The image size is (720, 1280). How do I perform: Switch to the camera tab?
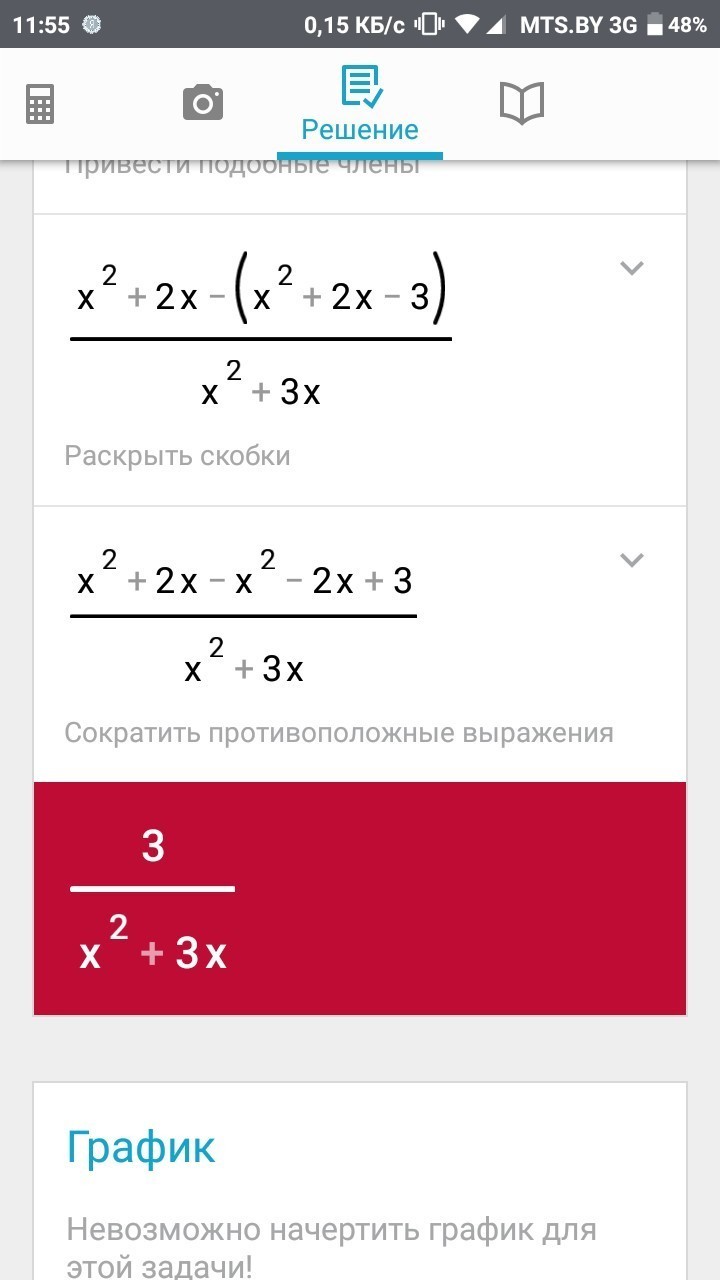(202, 103)
